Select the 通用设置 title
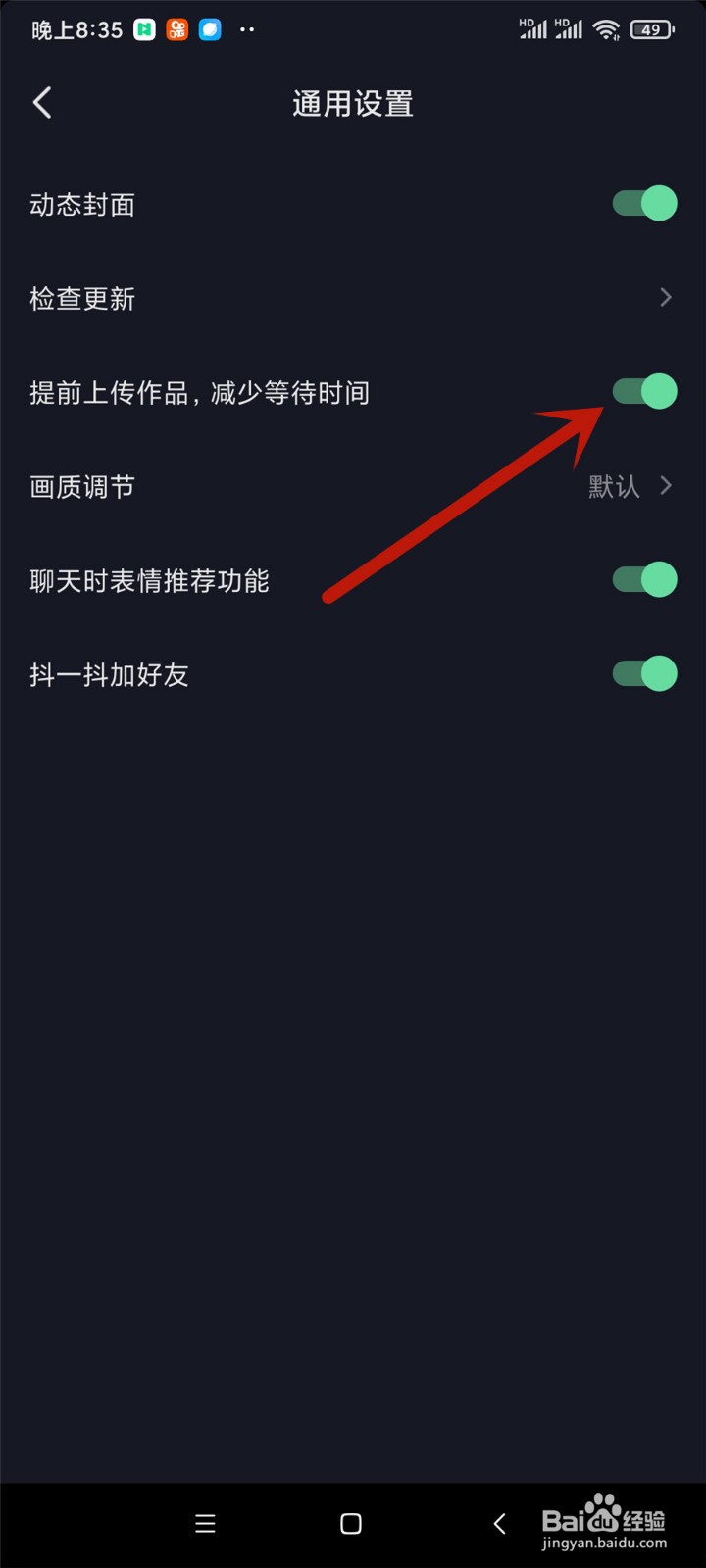706x1568 pixels. tap(352, 103)
